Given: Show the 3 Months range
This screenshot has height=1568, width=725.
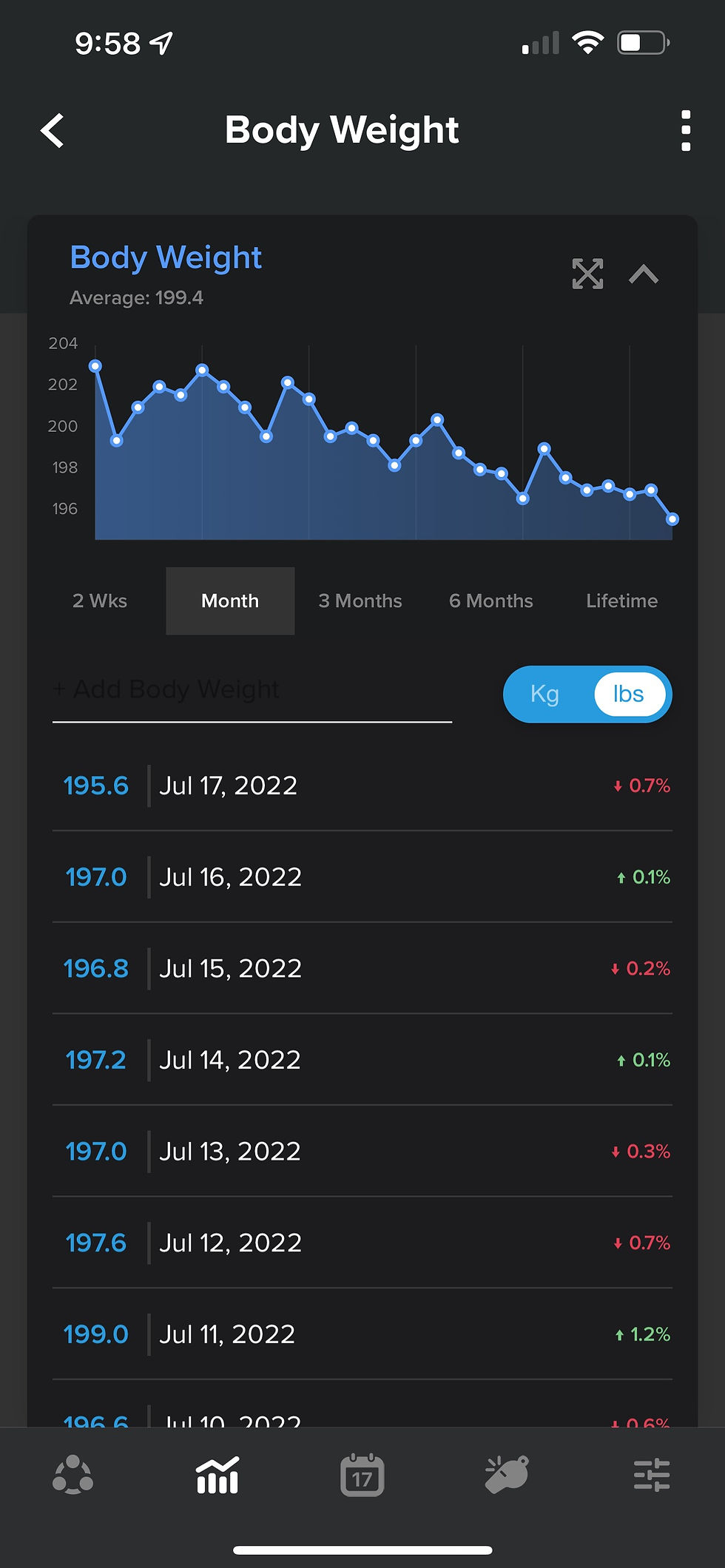Looking at the screenshot, I should (360, 601).
